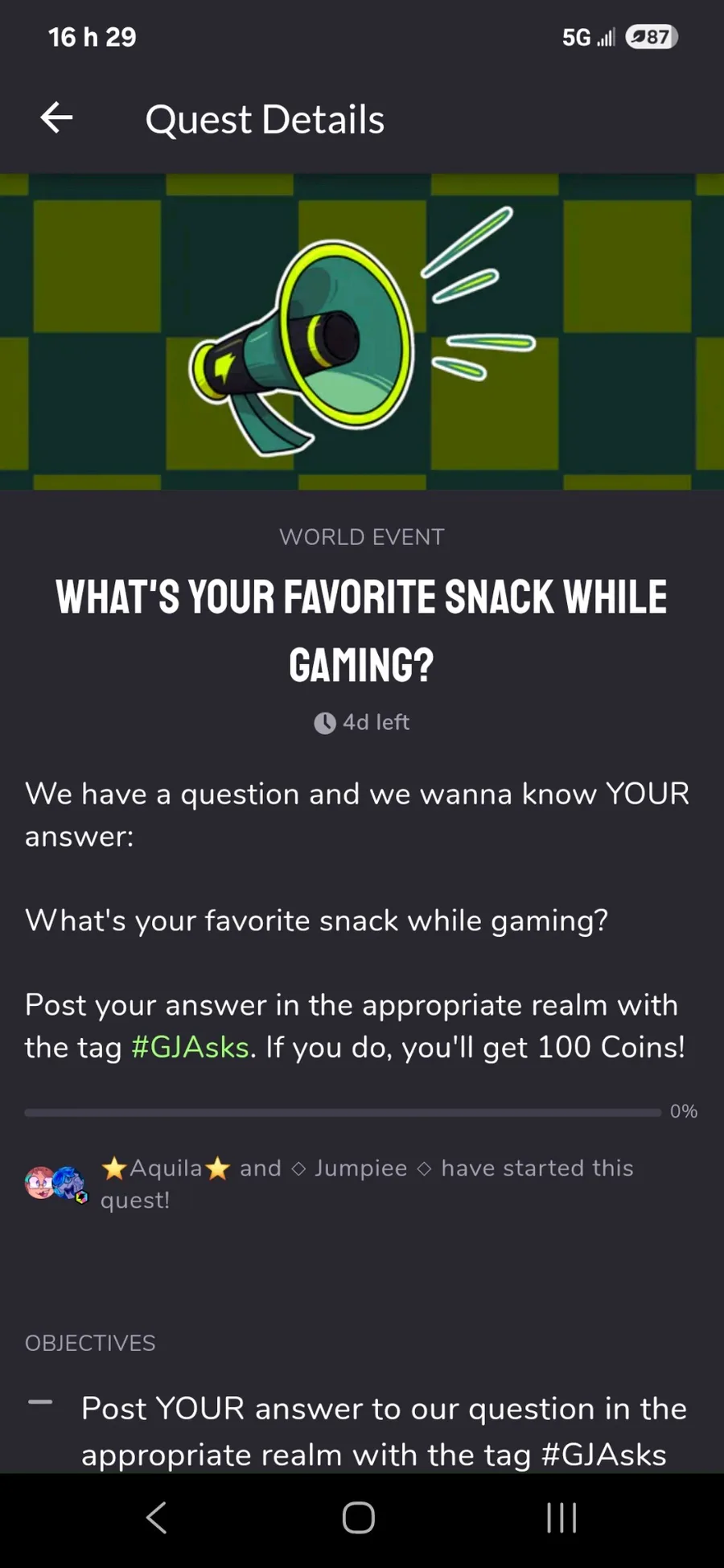The width and height of the screenshot is (724, 1568).
Task: Go back from Quest Details
Action: click(x=56, y=118)
